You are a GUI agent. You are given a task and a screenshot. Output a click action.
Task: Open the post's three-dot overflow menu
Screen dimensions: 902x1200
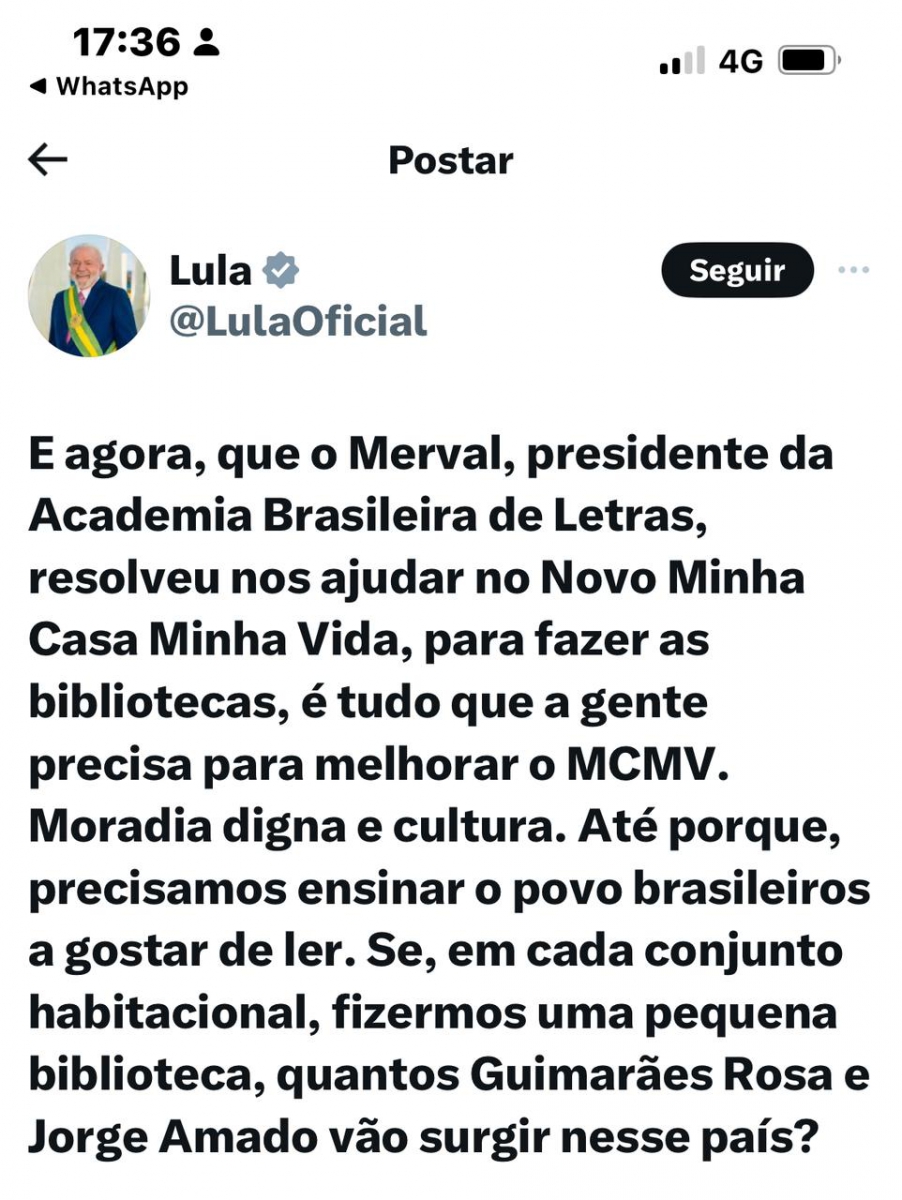pyautogui.click(x=853, y=271)
